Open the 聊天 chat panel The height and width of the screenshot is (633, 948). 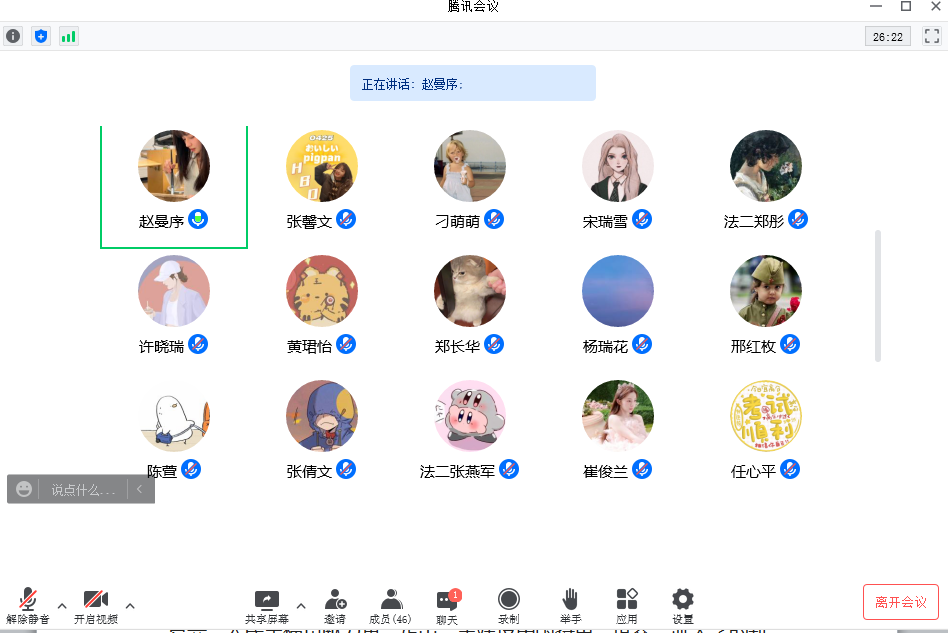point(447,605)
